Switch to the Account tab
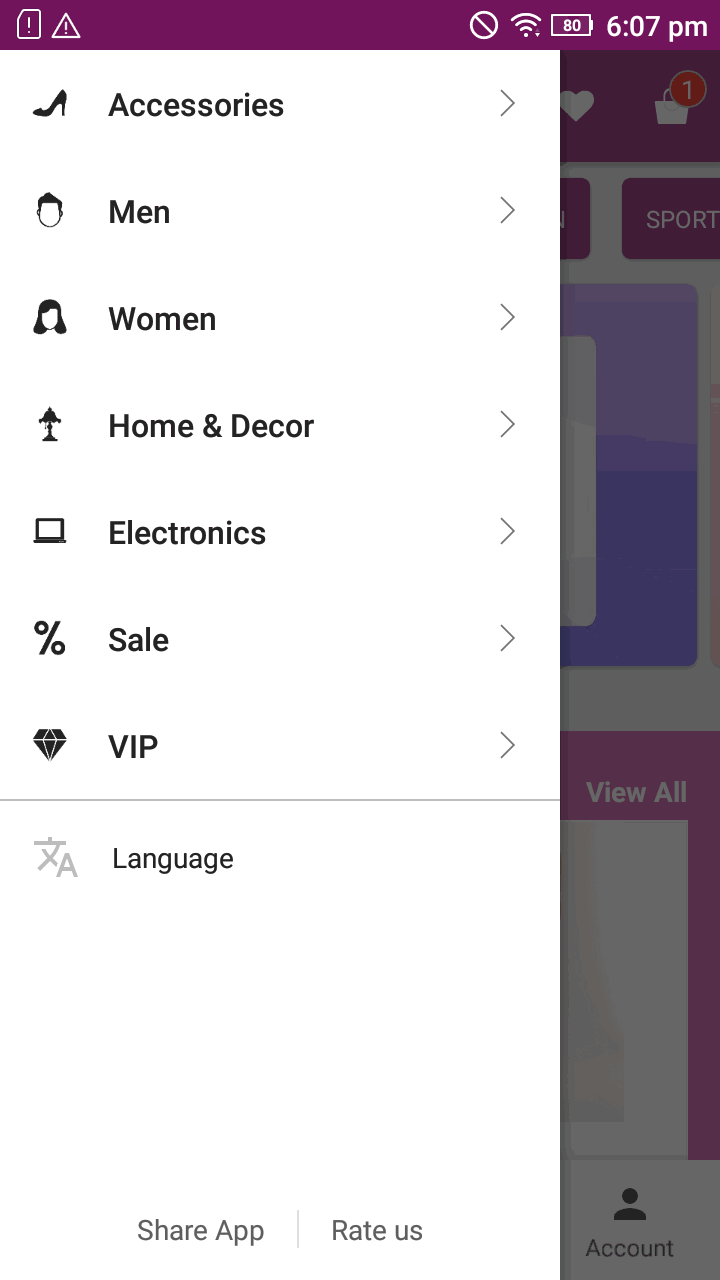This screenshot has width=720, height=1280. (629, 1224)
